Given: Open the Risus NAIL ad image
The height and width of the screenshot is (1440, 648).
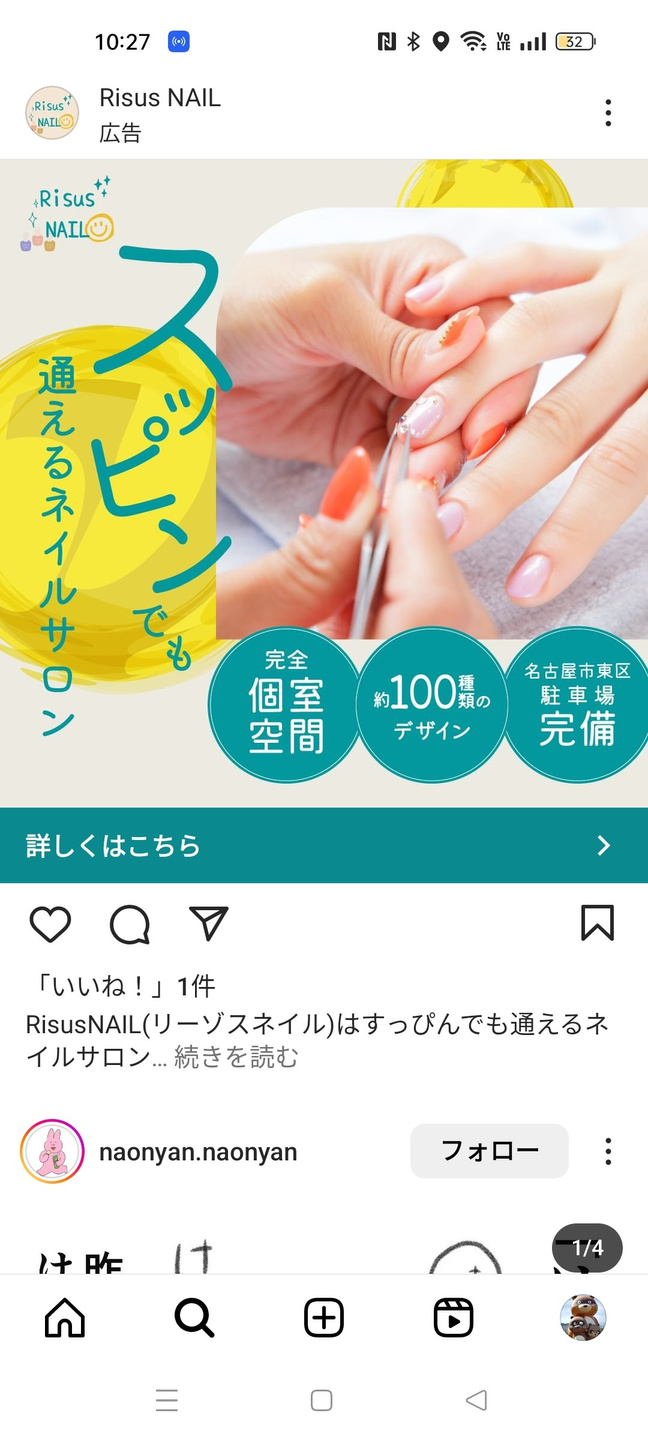Looking at the screenshot, I should pos(324,480).
